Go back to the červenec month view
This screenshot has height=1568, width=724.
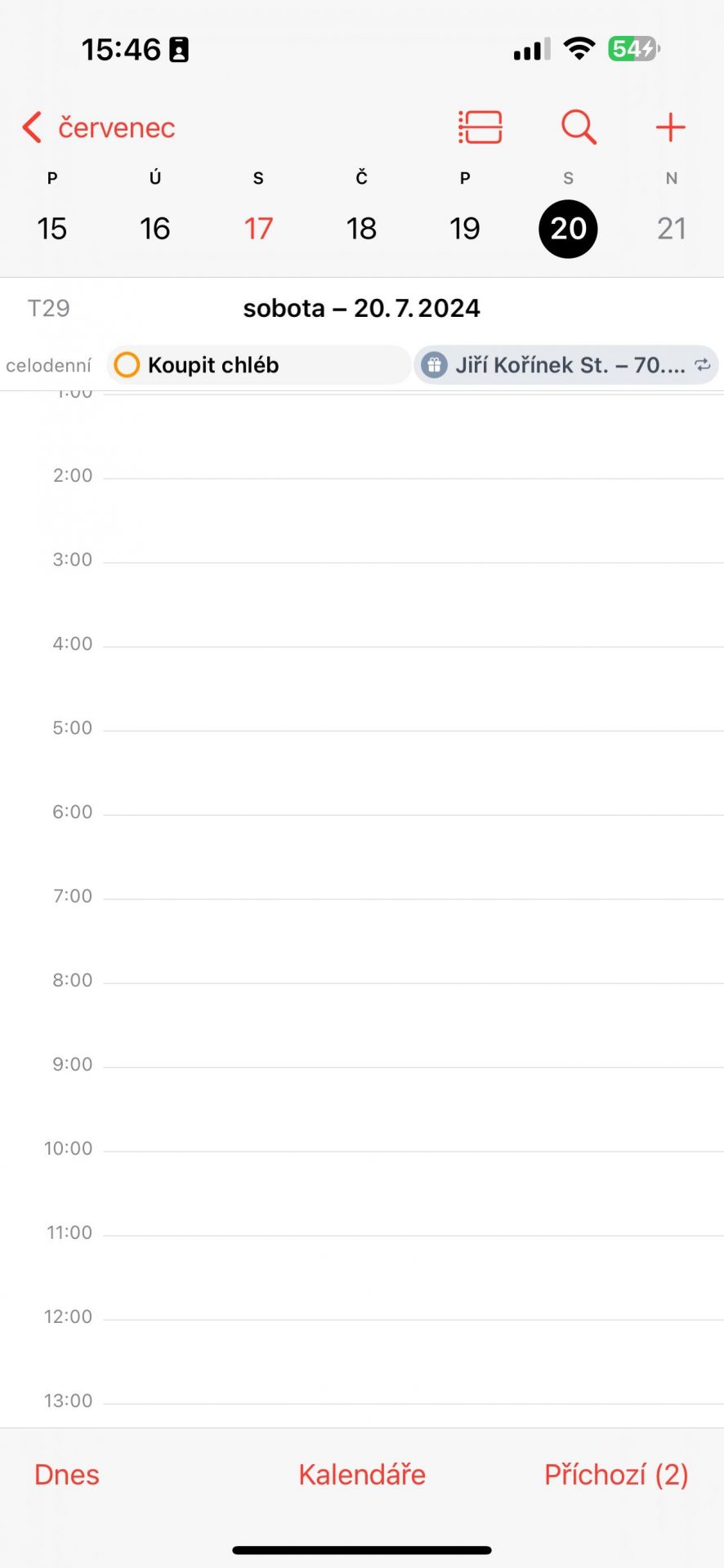[99, 127]
